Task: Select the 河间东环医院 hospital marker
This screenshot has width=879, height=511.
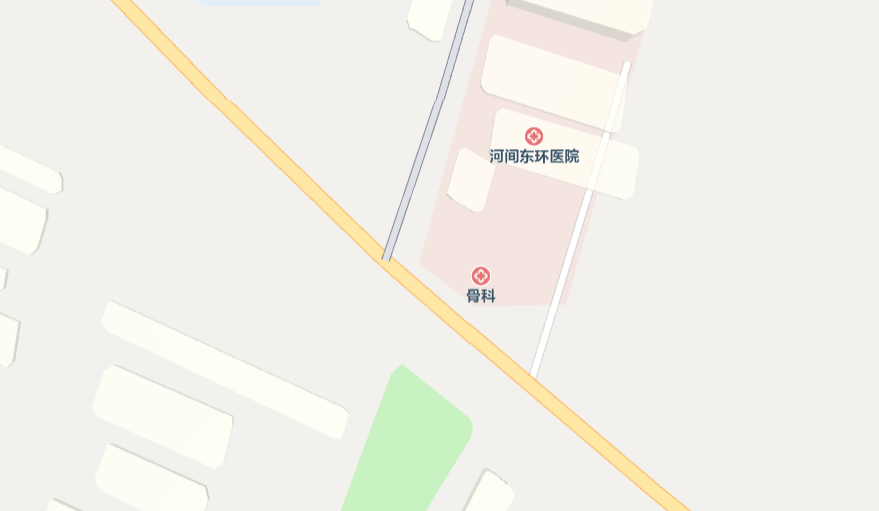Action: (x=534, y=137)
